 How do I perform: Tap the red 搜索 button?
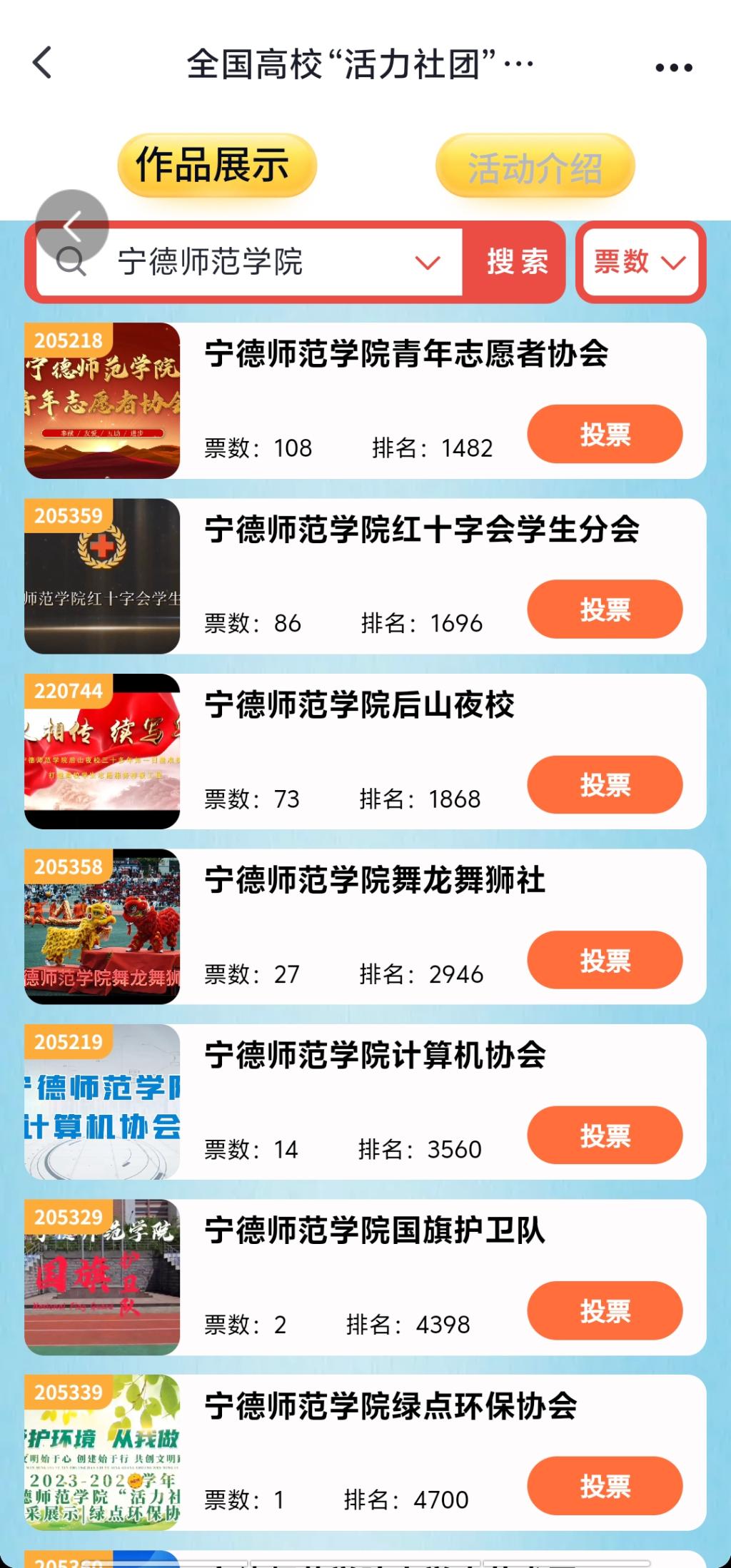point(517,262)
